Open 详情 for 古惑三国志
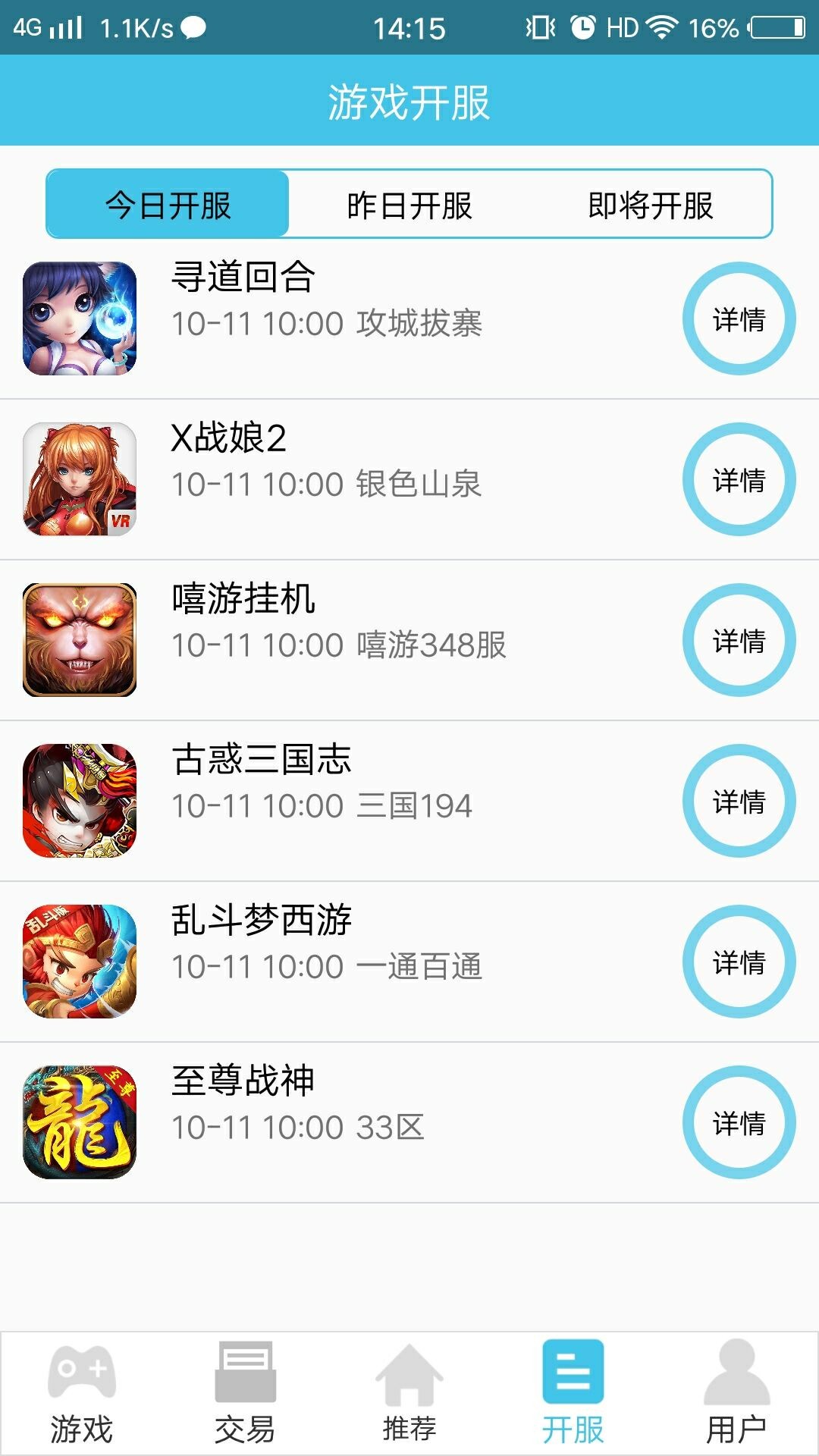 tap(739, 802)
